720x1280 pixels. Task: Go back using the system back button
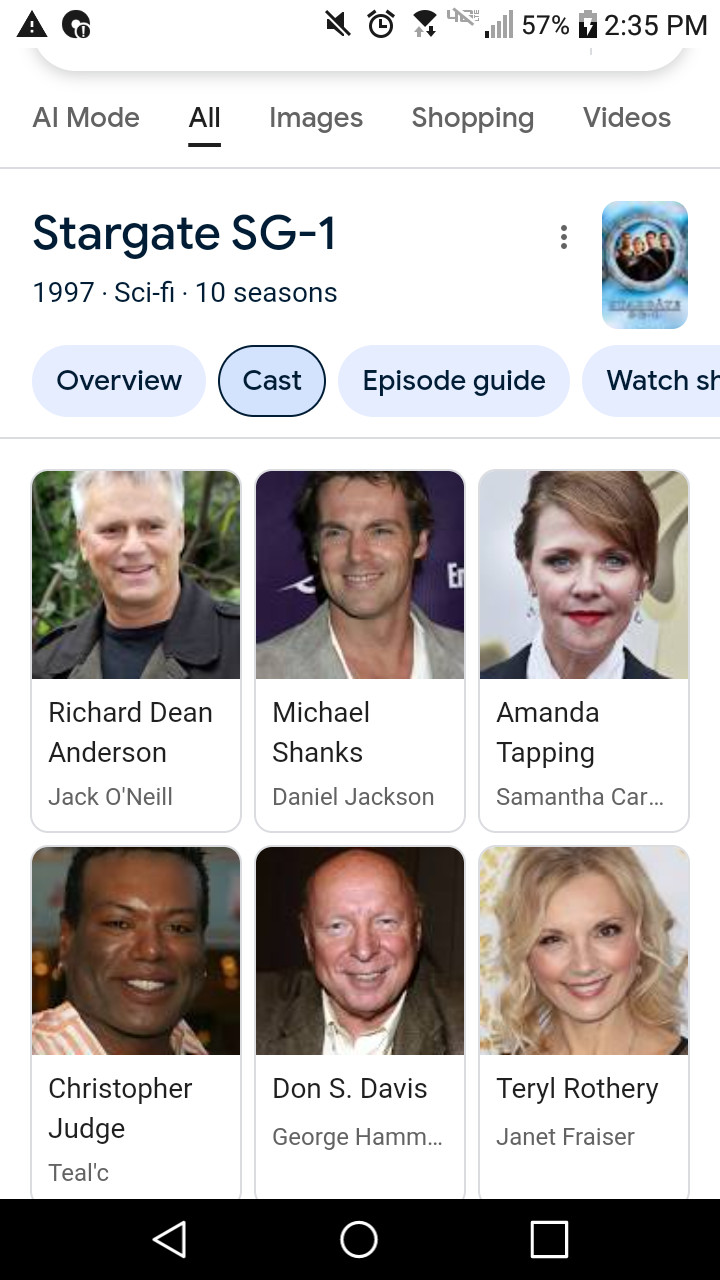(170, 1240)
